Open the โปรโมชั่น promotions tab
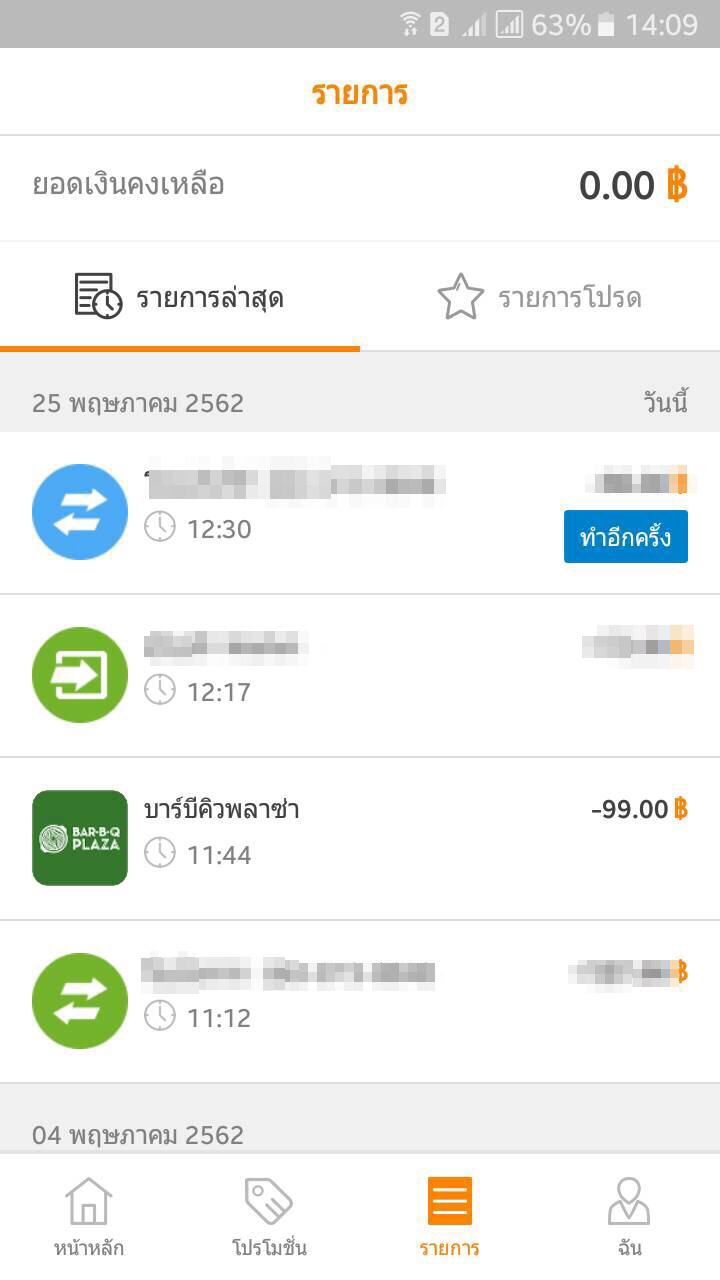Screen dimensions: 720x1280 (269, 1216)
